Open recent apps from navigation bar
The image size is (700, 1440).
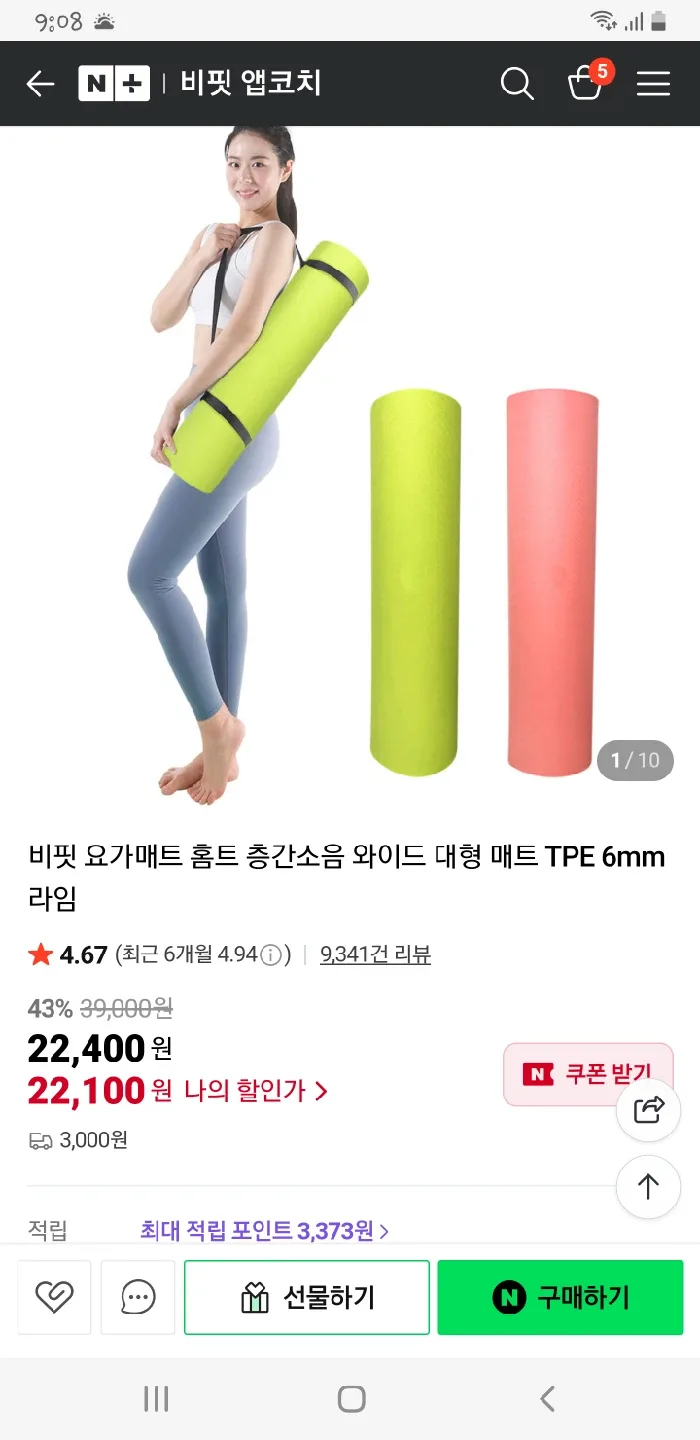pyautogui.click(x=156, y=1398)
